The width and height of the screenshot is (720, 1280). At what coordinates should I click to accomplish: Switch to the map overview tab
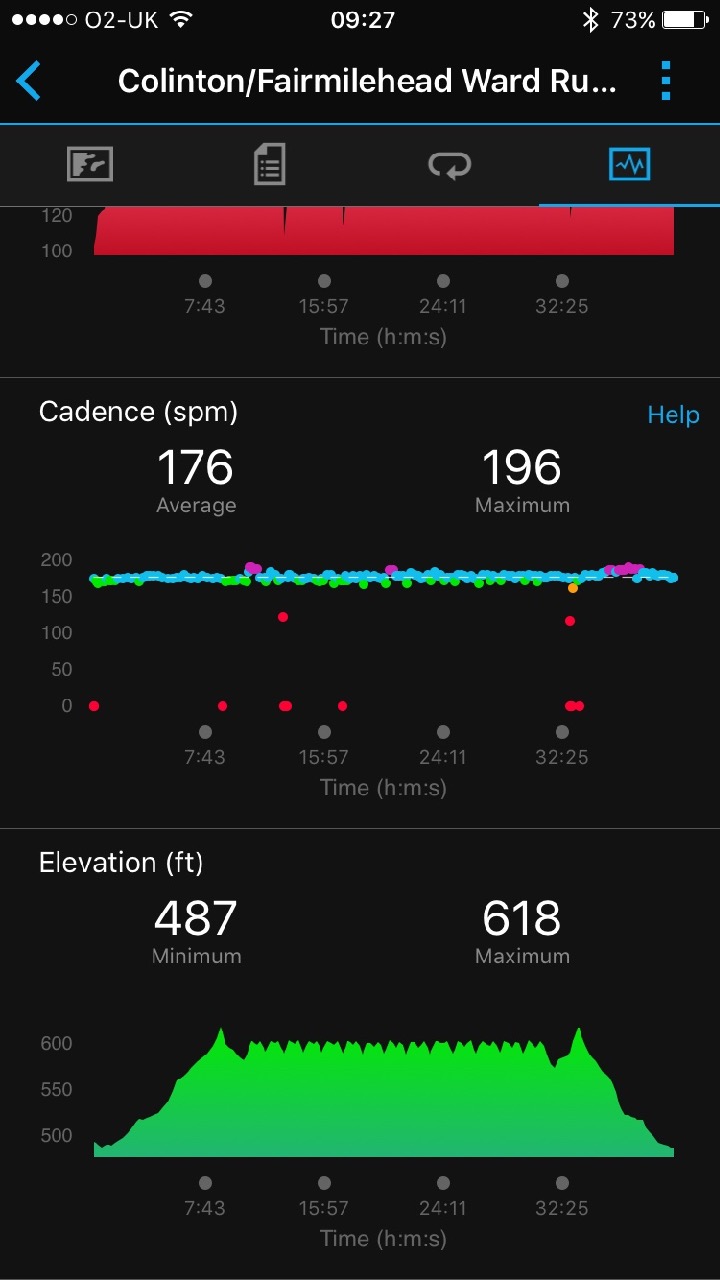coord(90,164)
